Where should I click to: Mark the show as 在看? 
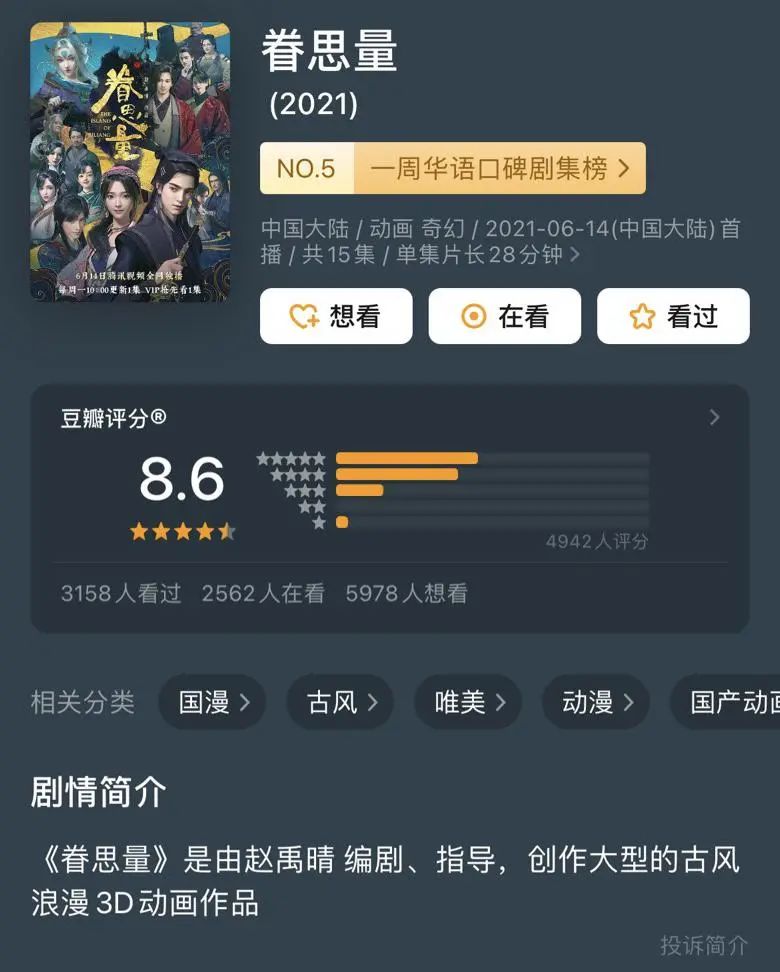tap(505, 316)
